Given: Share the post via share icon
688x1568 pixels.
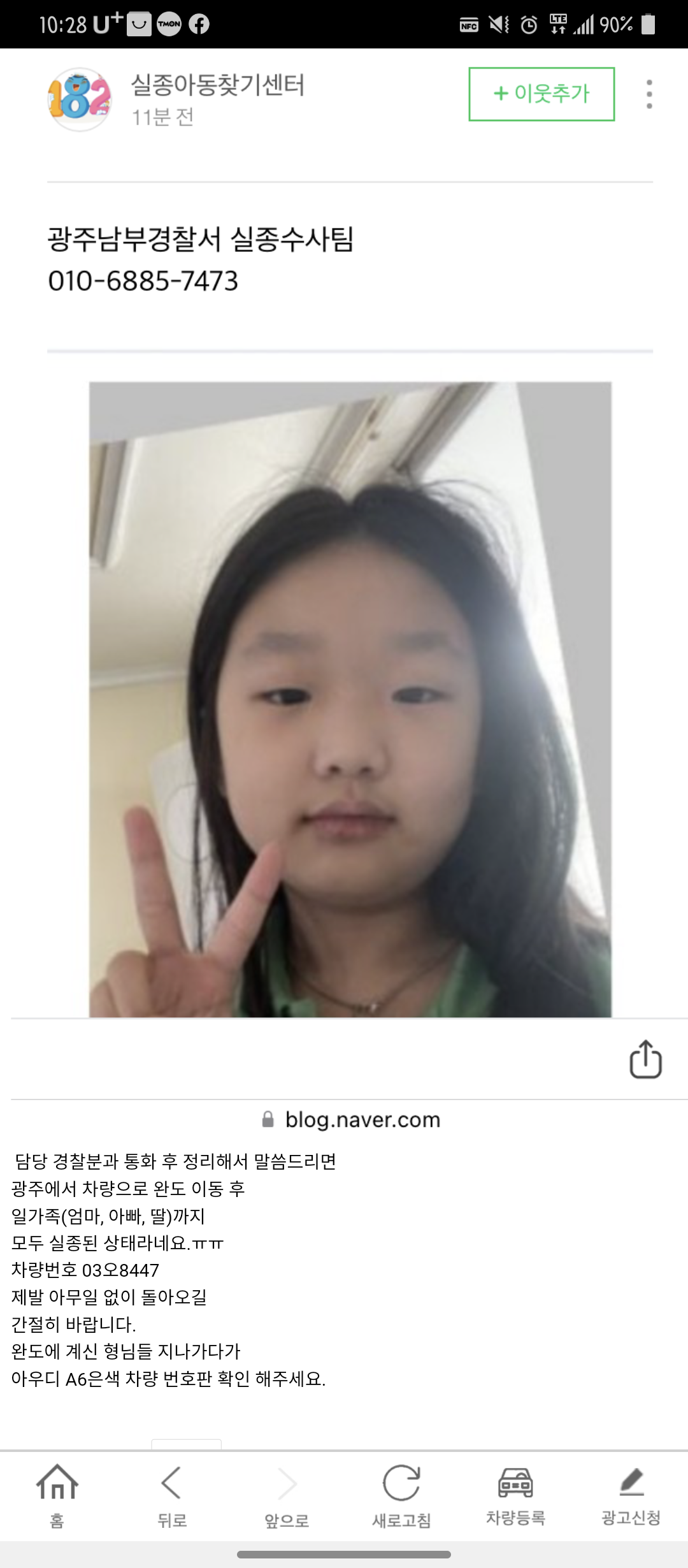Looking at the screenshot, I should click(x=645, y=1059).
